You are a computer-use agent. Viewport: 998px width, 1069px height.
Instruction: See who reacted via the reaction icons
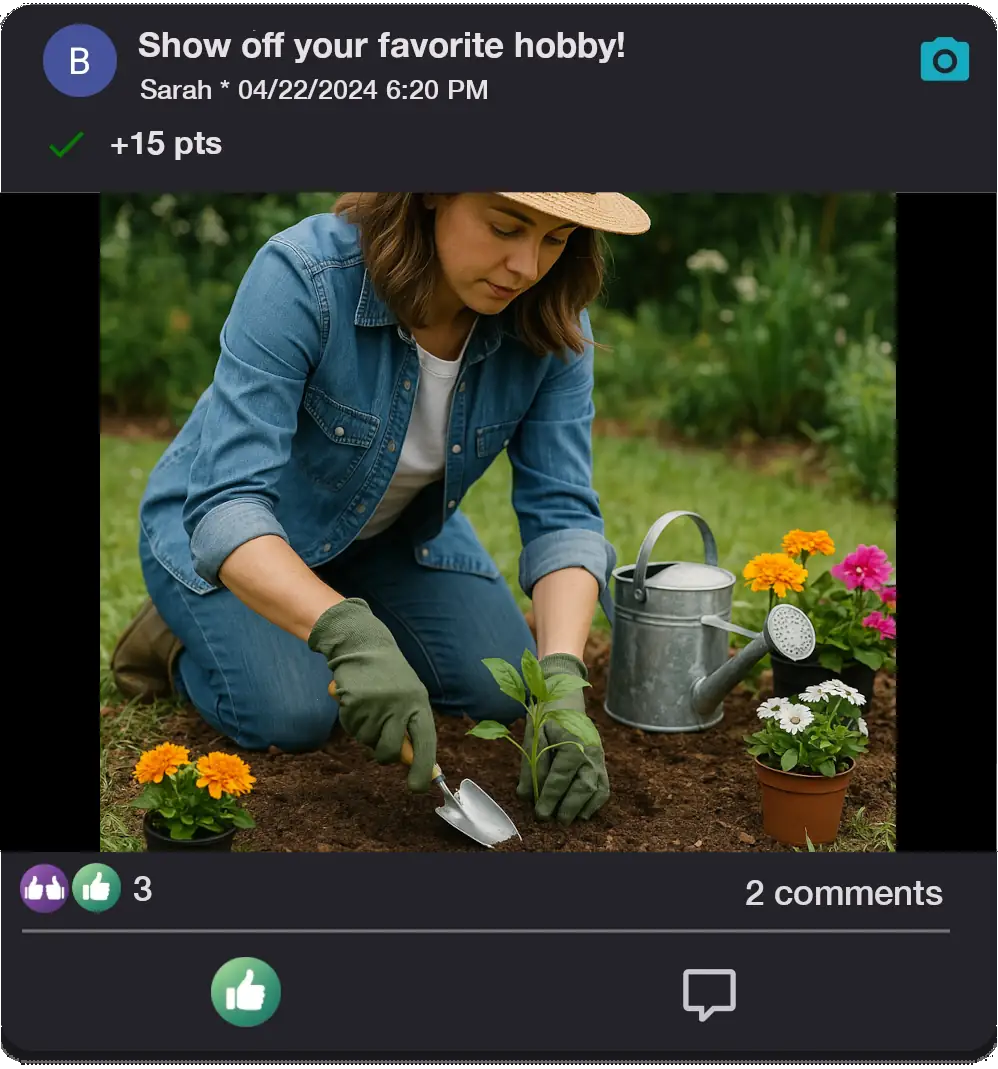pos(71,888)
